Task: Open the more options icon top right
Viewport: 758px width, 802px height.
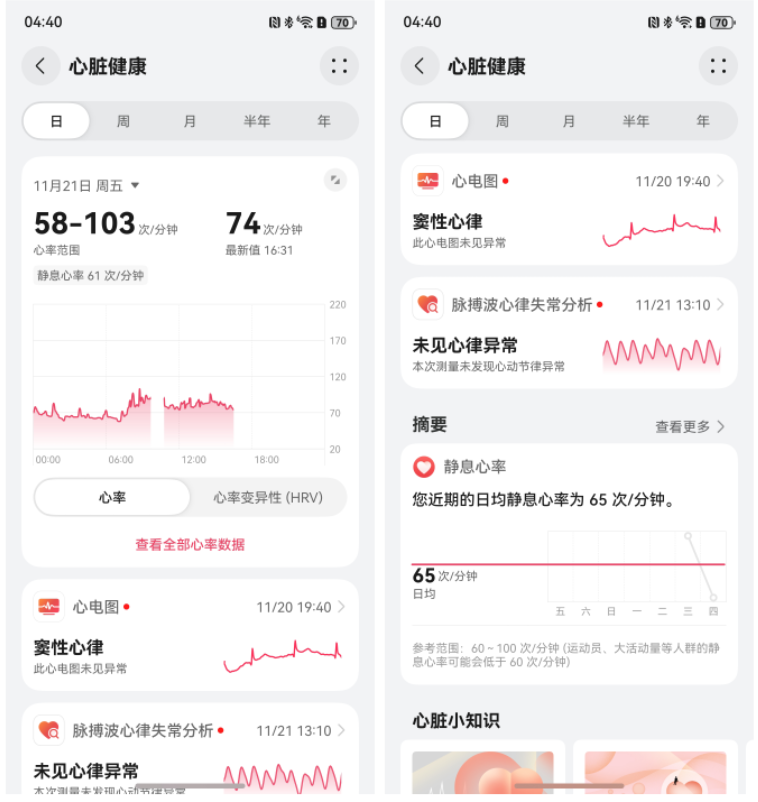Action: [339, 66]
